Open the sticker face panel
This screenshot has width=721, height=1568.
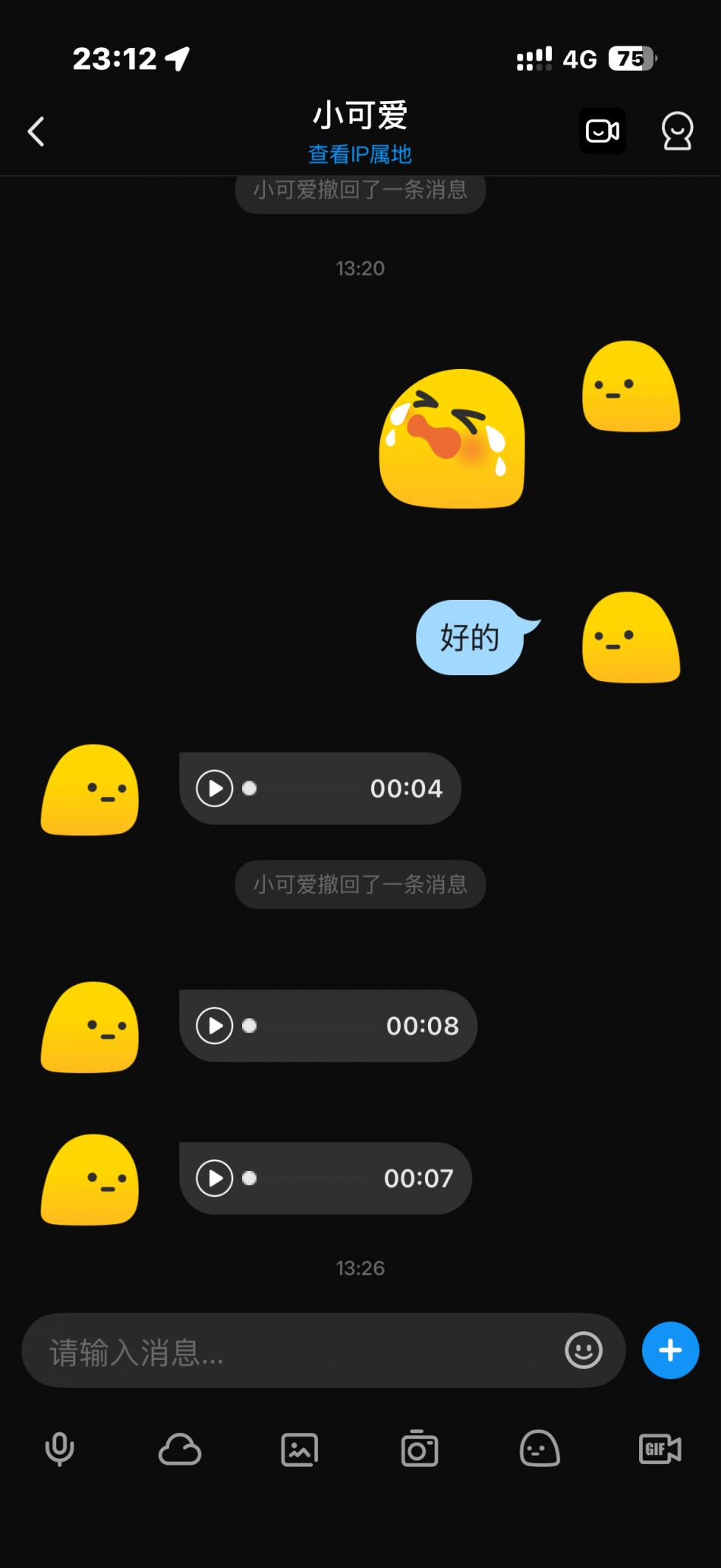pos(540,1450)
